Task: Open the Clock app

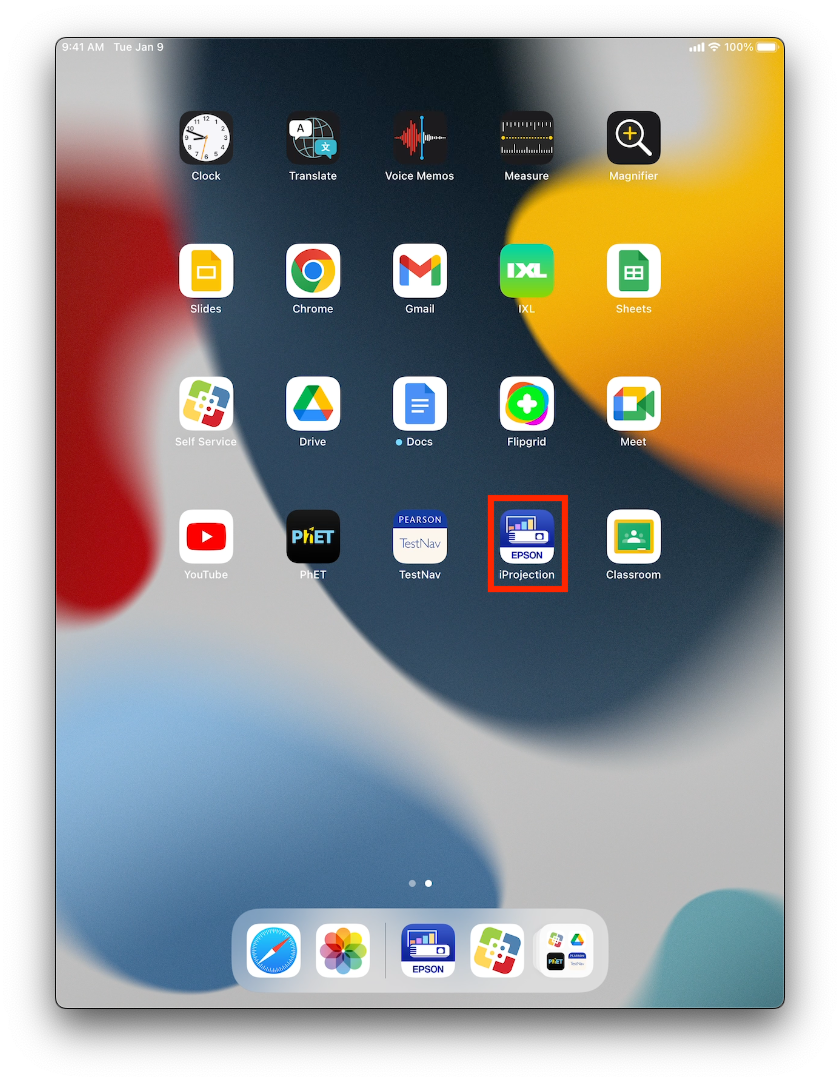Action: point(206,138)
